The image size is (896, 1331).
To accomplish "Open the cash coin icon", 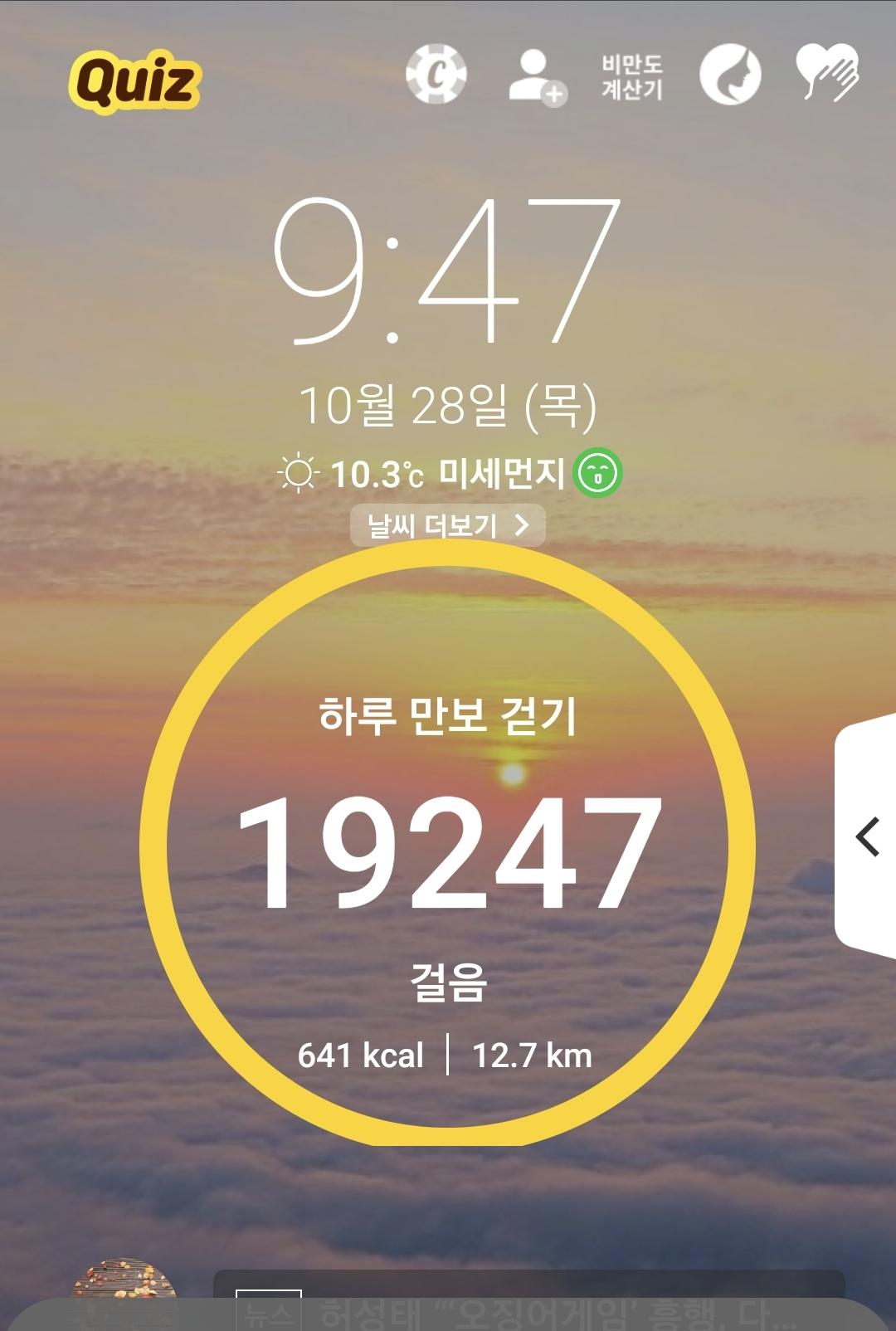I will 436,75.
